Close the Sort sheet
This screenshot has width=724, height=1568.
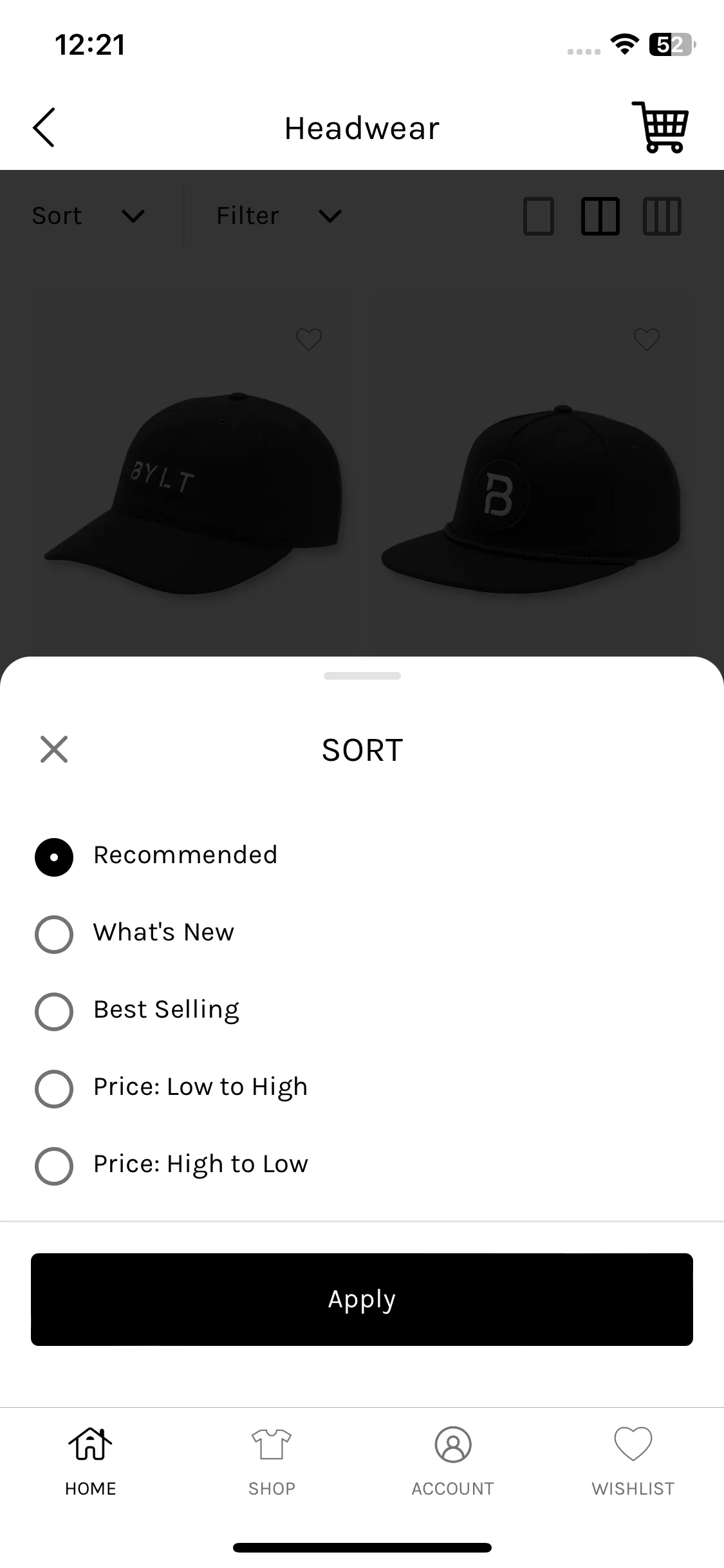[54, 749]
